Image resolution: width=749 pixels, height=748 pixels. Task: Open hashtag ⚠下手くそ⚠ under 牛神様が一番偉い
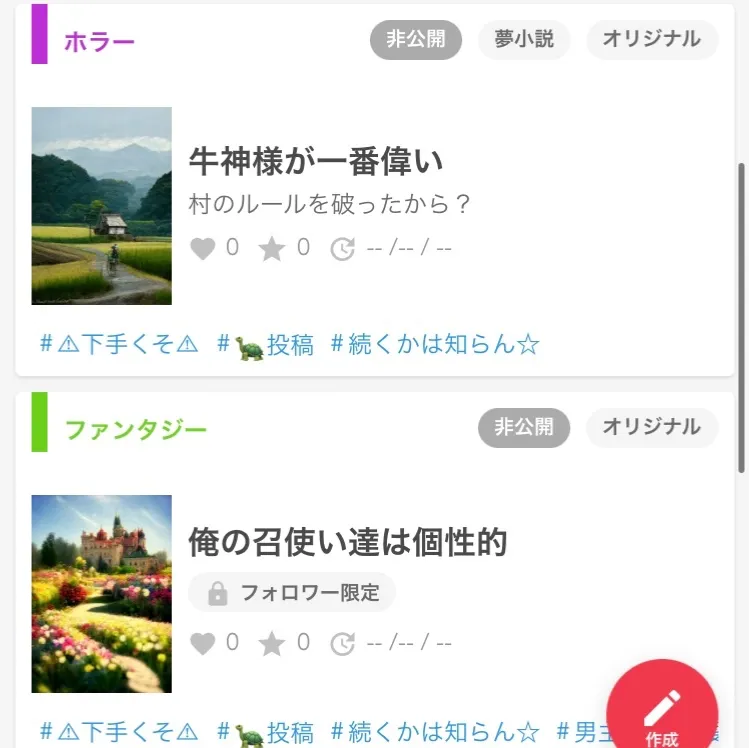(x=119, y=345)
